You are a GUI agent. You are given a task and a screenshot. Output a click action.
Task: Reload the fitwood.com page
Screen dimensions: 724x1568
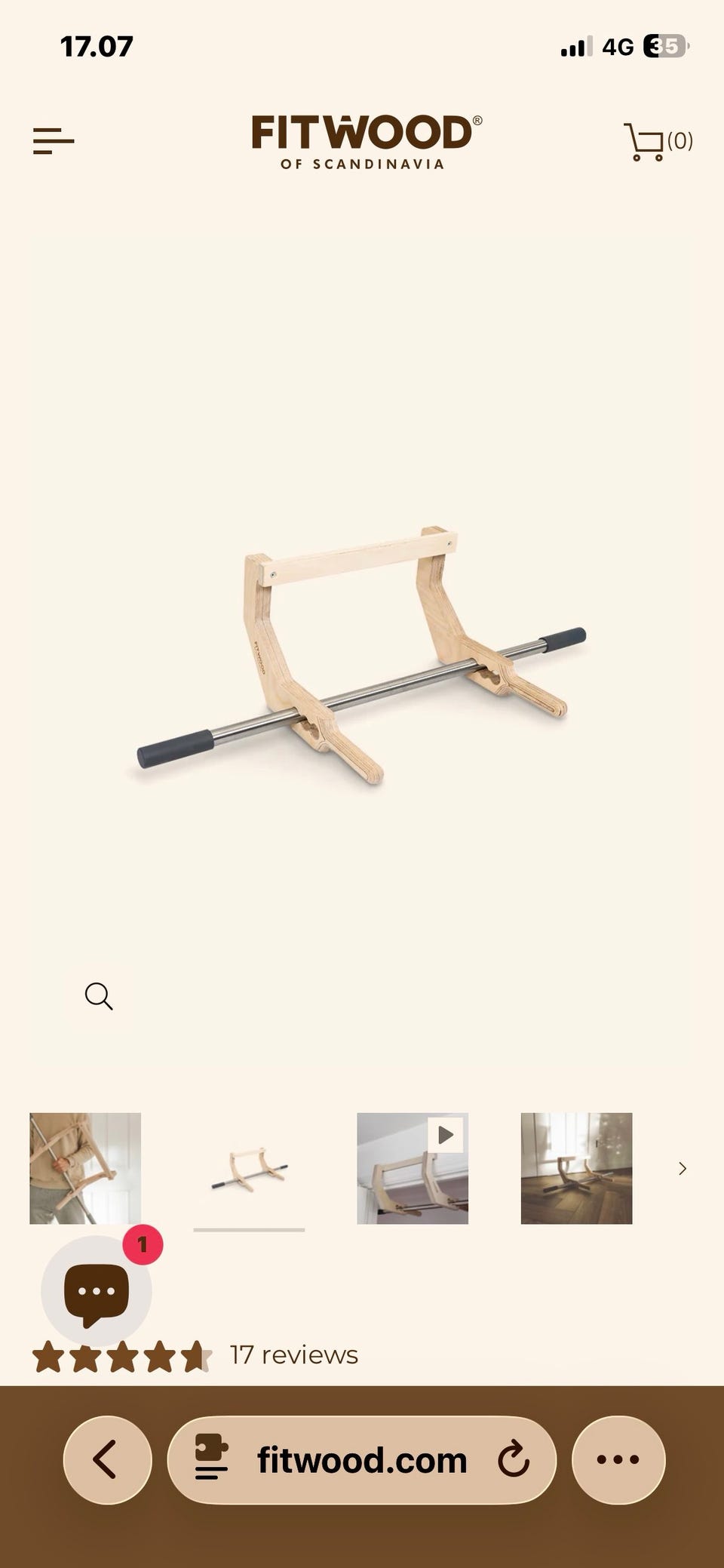(514, 1459)
